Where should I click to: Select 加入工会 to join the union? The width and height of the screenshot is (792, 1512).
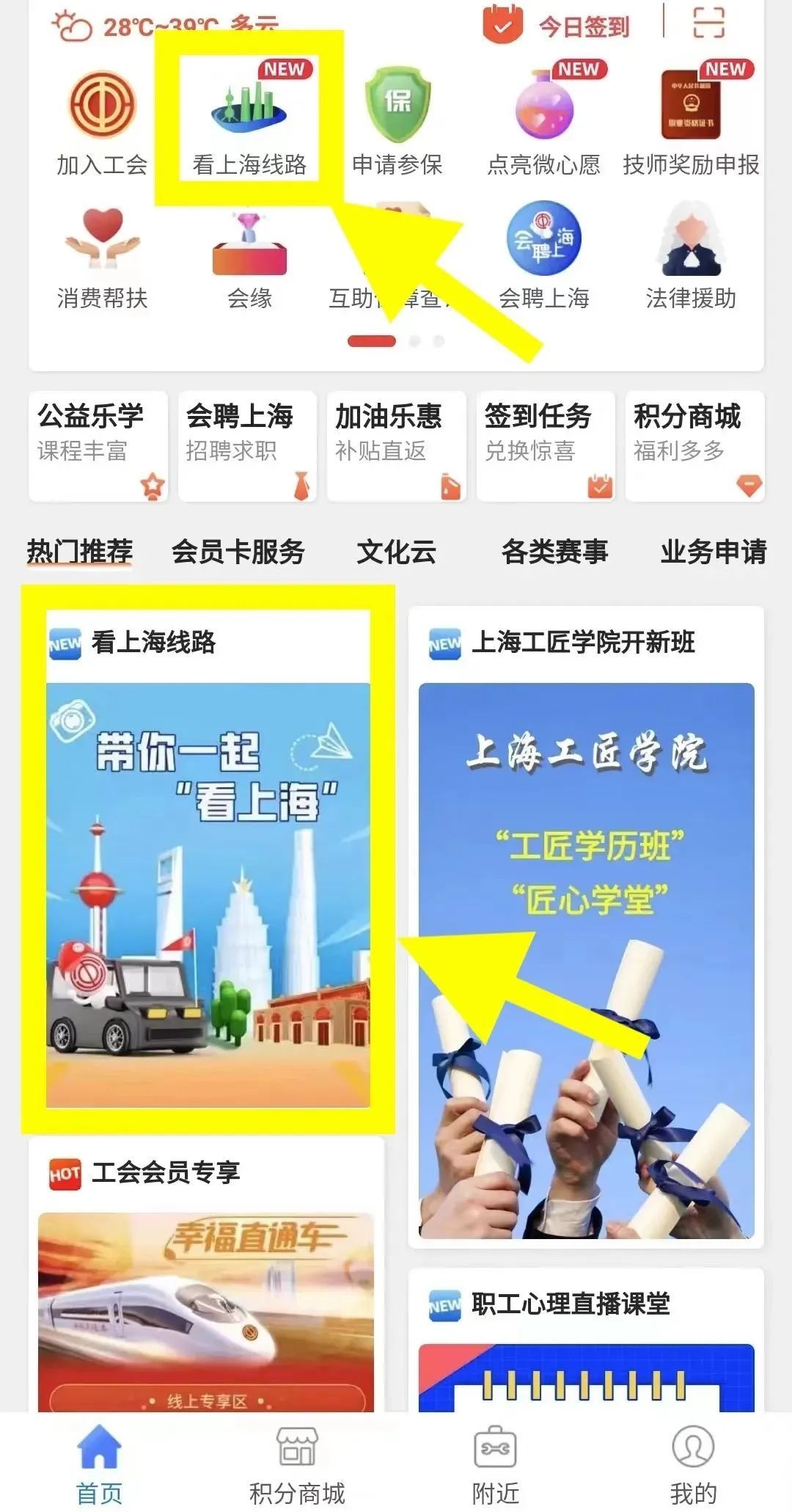point(103,122)
